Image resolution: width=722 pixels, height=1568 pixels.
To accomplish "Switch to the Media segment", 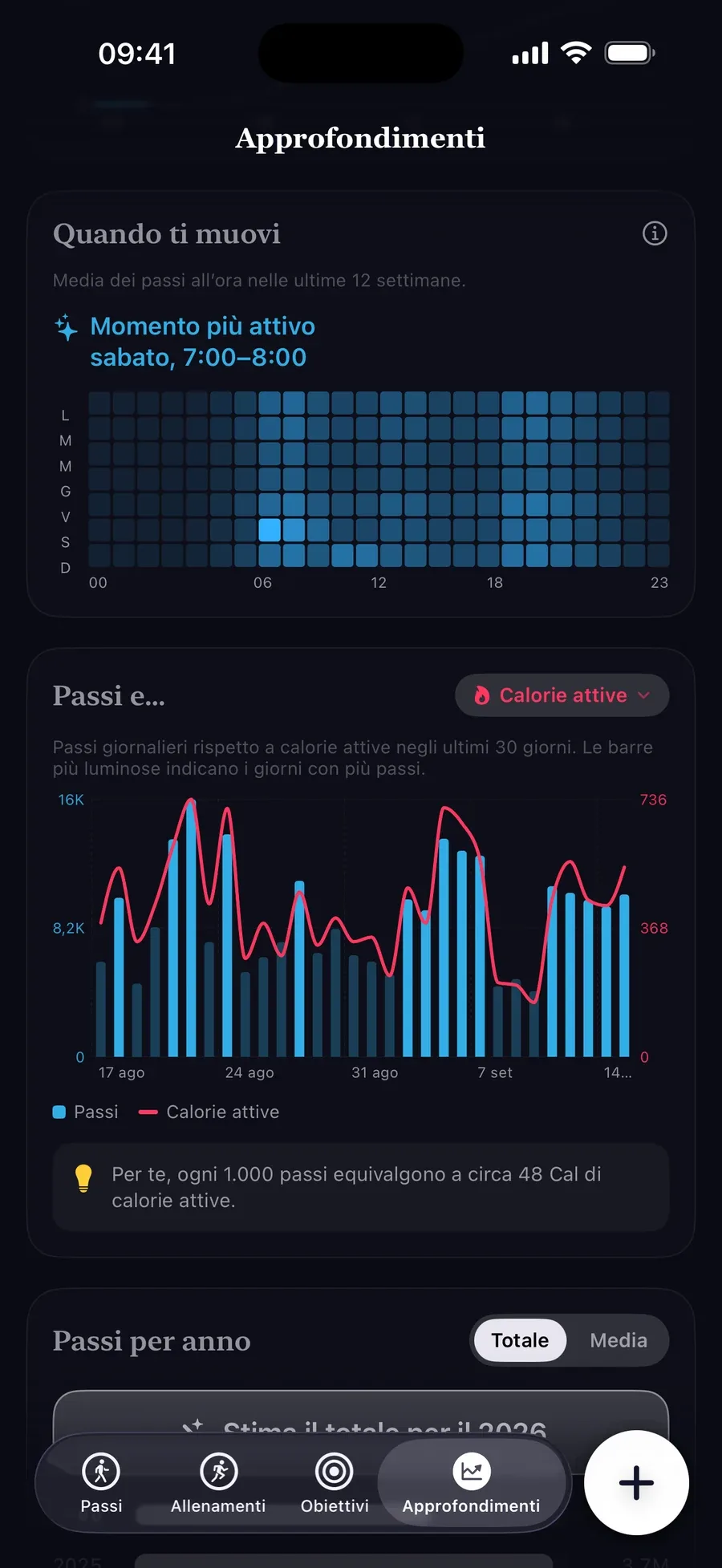I will 618,1340.
